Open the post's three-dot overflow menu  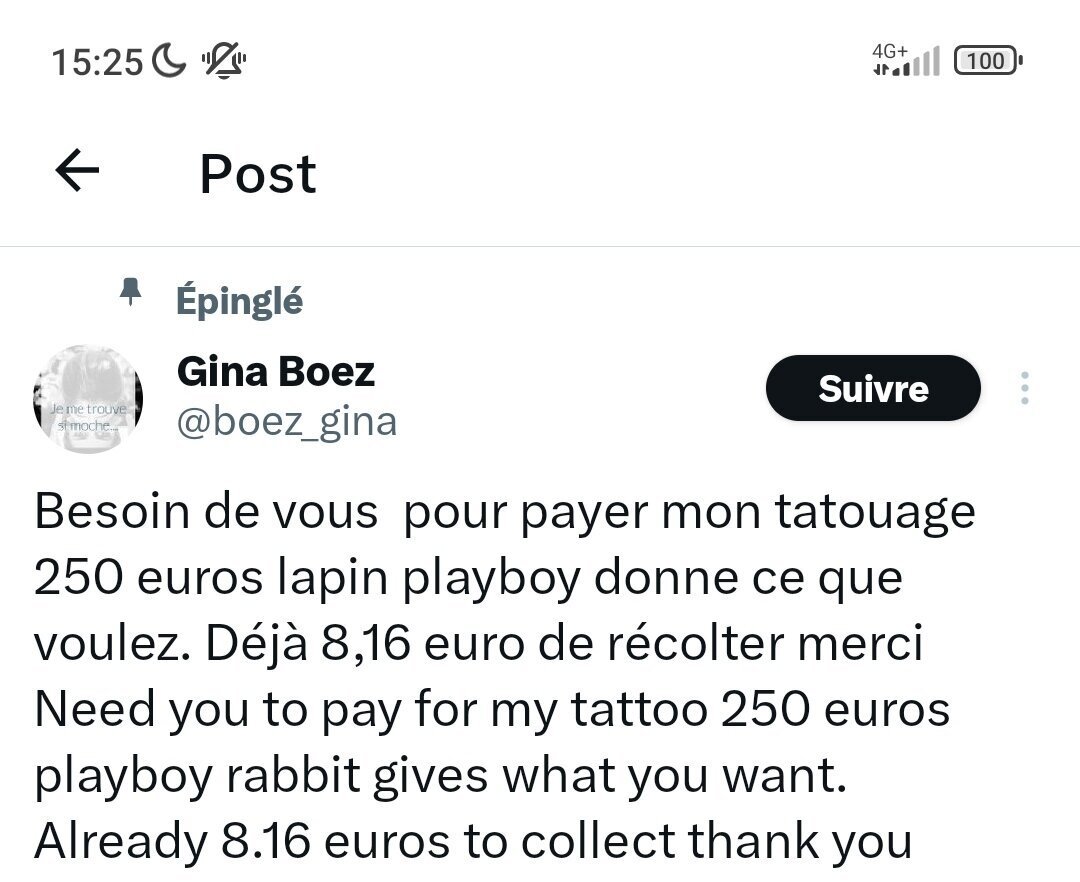coord(1024,388)
